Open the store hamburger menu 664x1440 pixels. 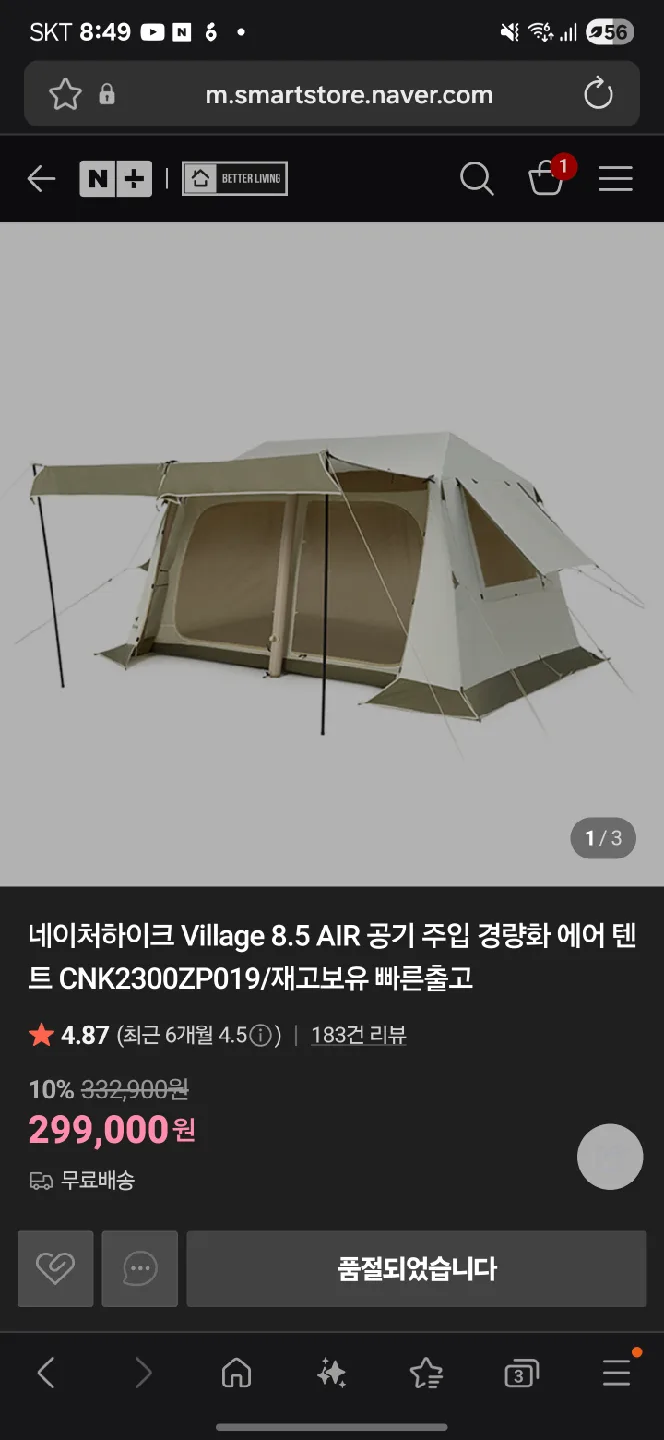point(615,179)
